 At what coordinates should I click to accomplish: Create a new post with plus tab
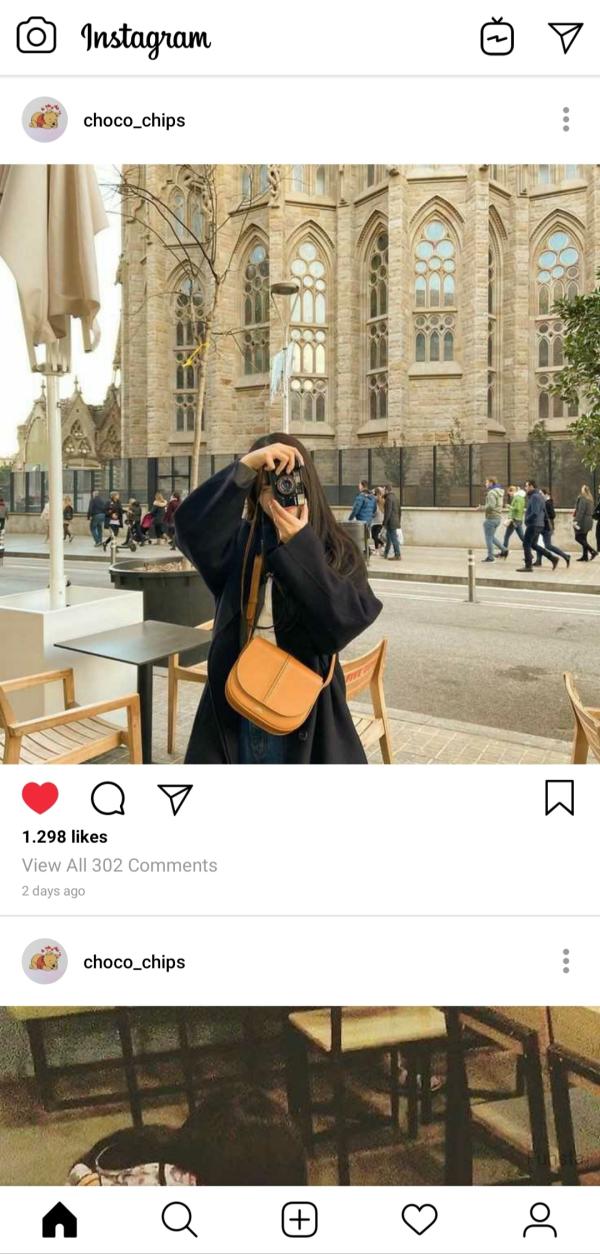tap(299, 1219)
